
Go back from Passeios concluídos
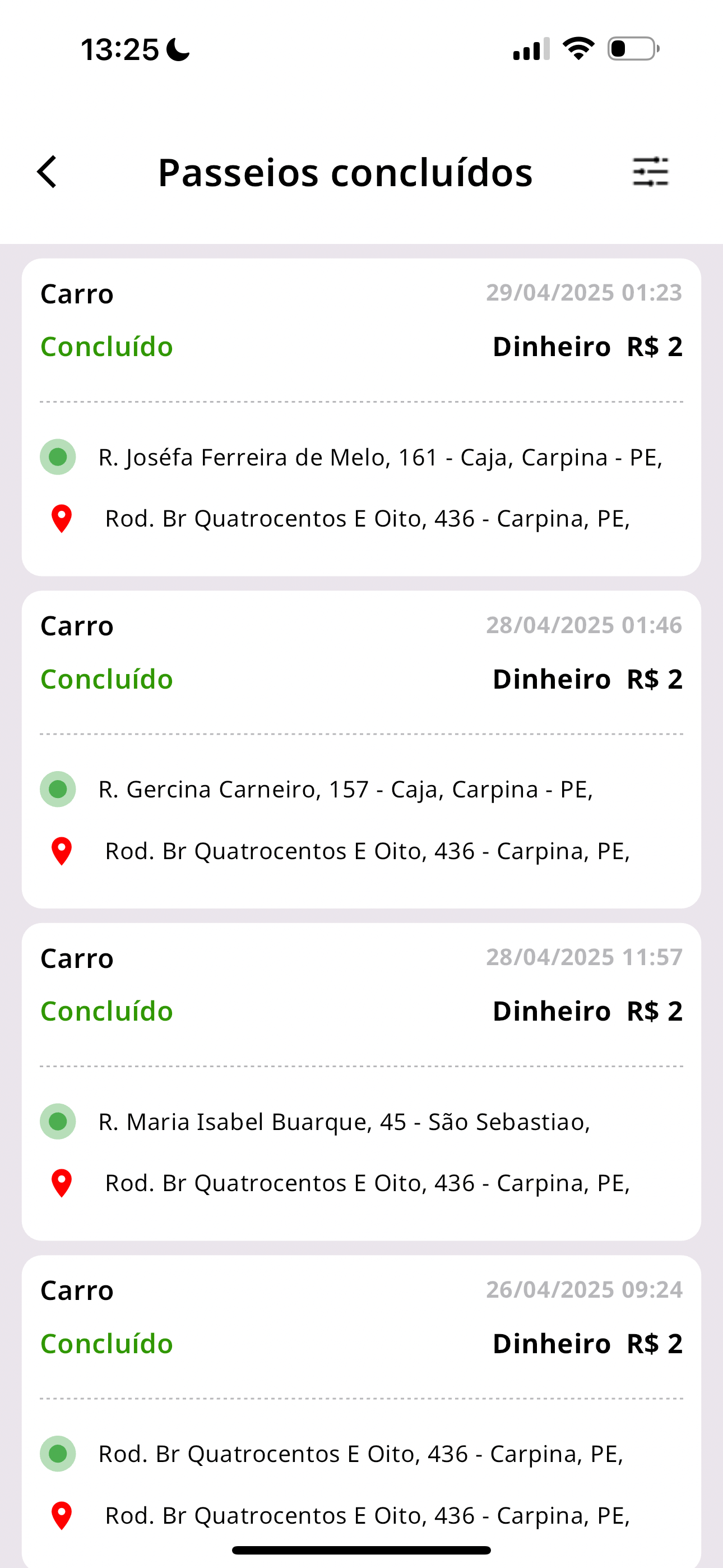click(x=48, y=172)
